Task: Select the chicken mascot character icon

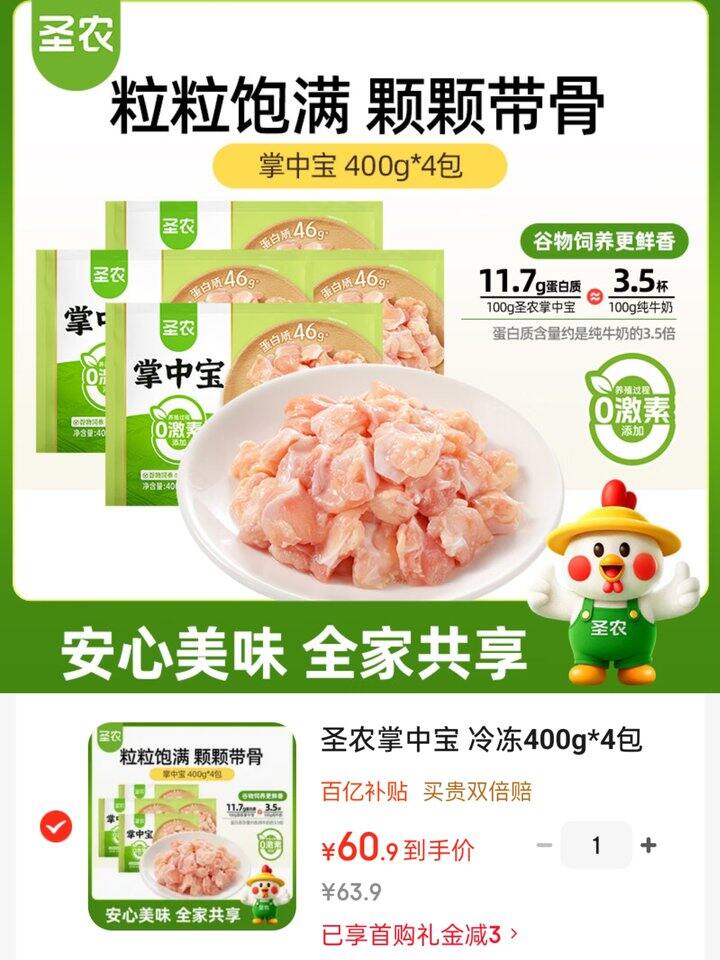Action: pos(615,570)
